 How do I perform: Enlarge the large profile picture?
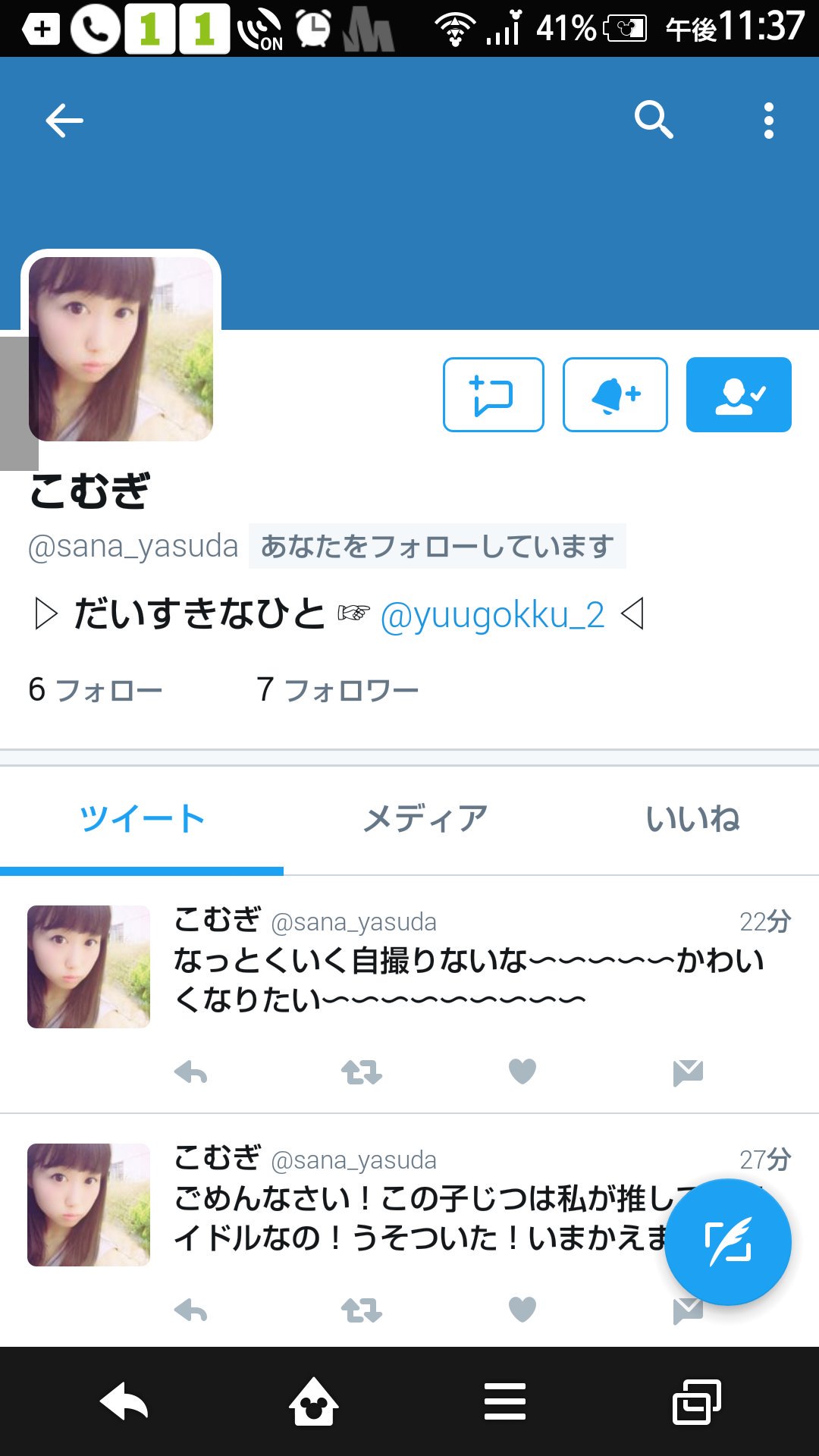tap(121, 349)
